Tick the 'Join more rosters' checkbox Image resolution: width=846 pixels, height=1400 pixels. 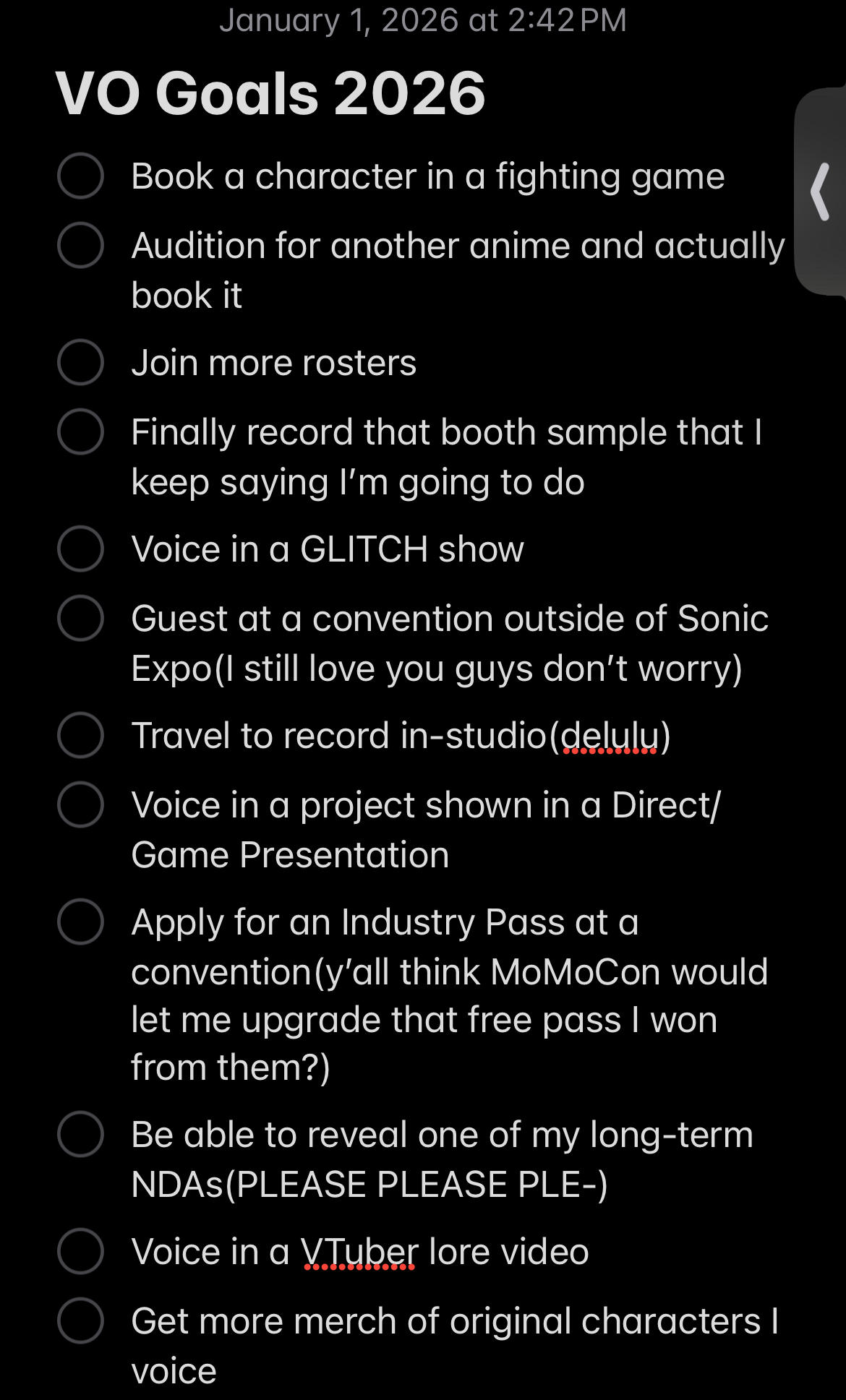(x=80, y=362)
